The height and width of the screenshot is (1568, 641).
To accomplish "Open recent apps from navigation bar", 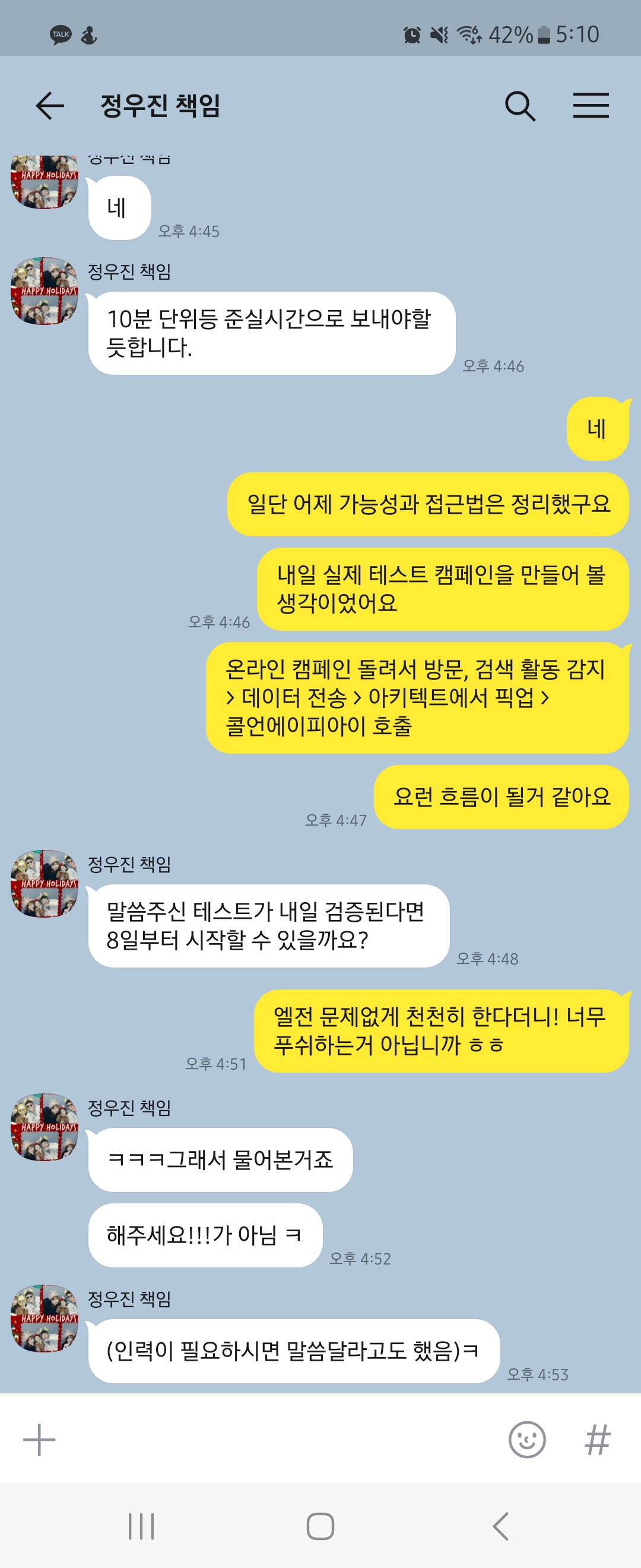I will coord(141,1526).
